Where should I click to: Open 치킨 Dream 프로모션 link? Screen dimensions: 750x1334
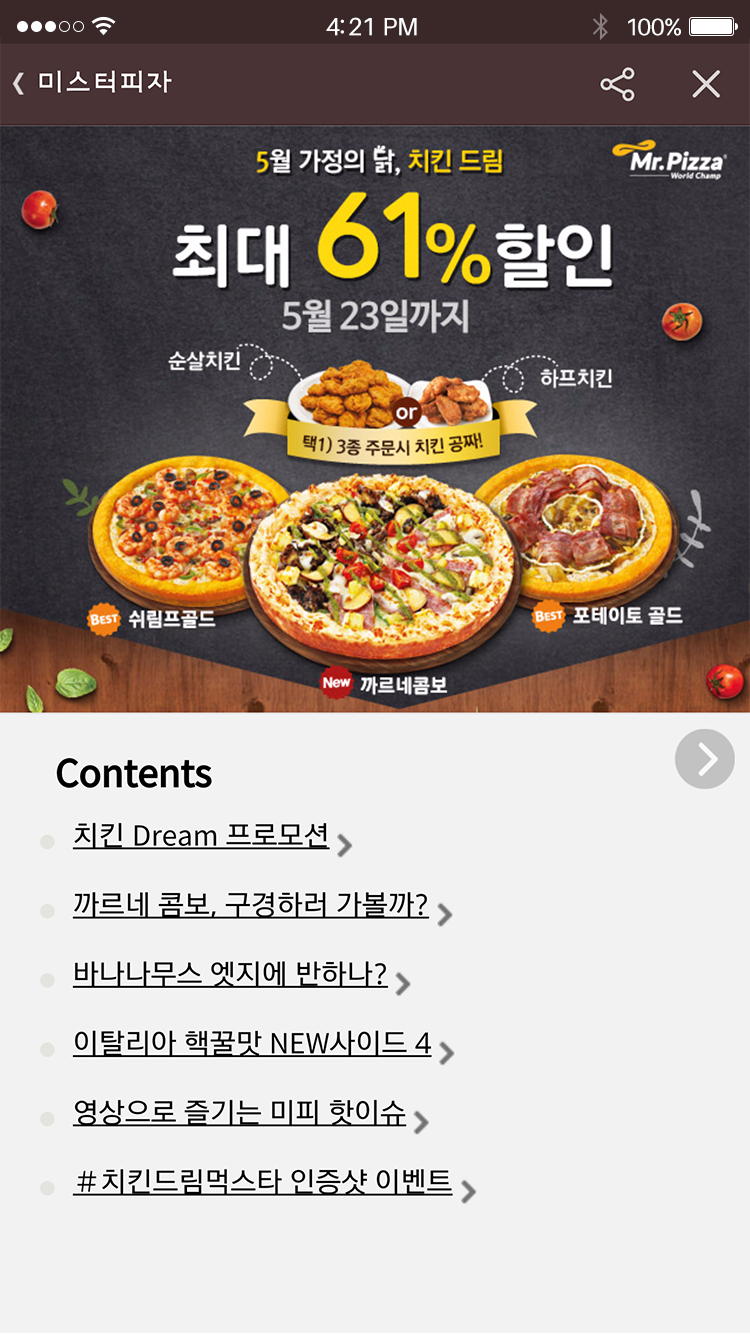coord(201,835)
